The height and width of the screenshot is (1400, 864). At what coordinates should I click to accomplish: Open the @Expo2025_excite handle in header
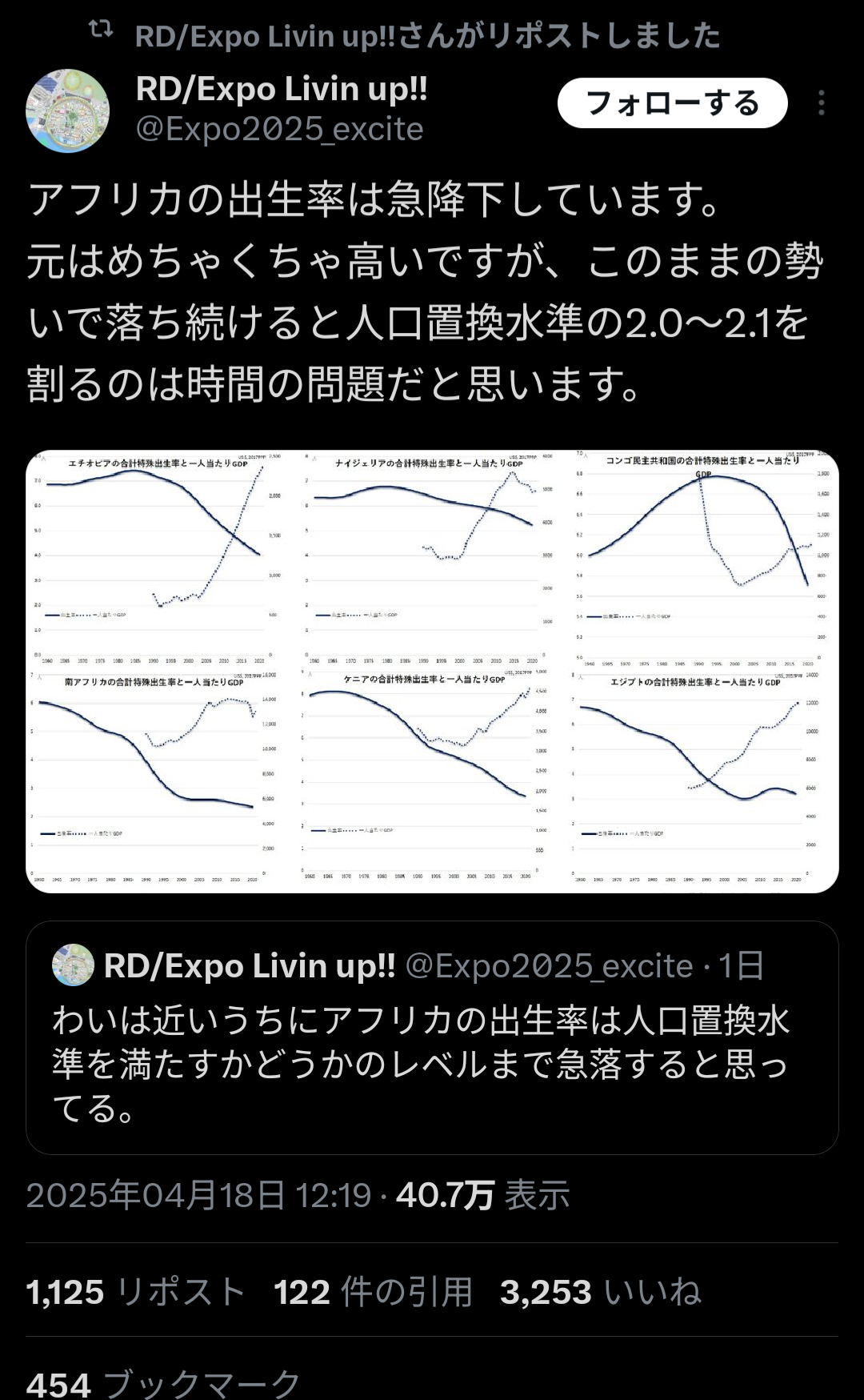coord(279,129)
